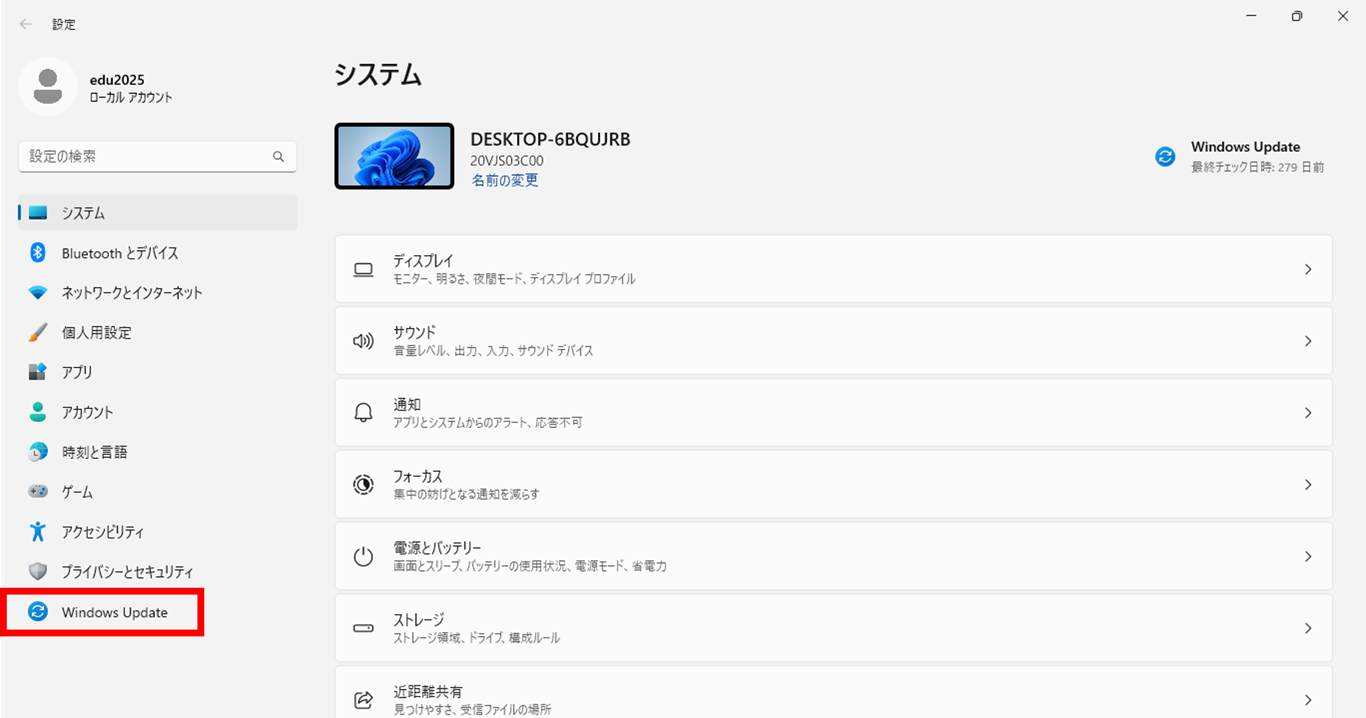Image resolution: width=1366 pixels, height=718 pixels.
Task: Tap the 名前の変更 link
Action: click(505, 181)
